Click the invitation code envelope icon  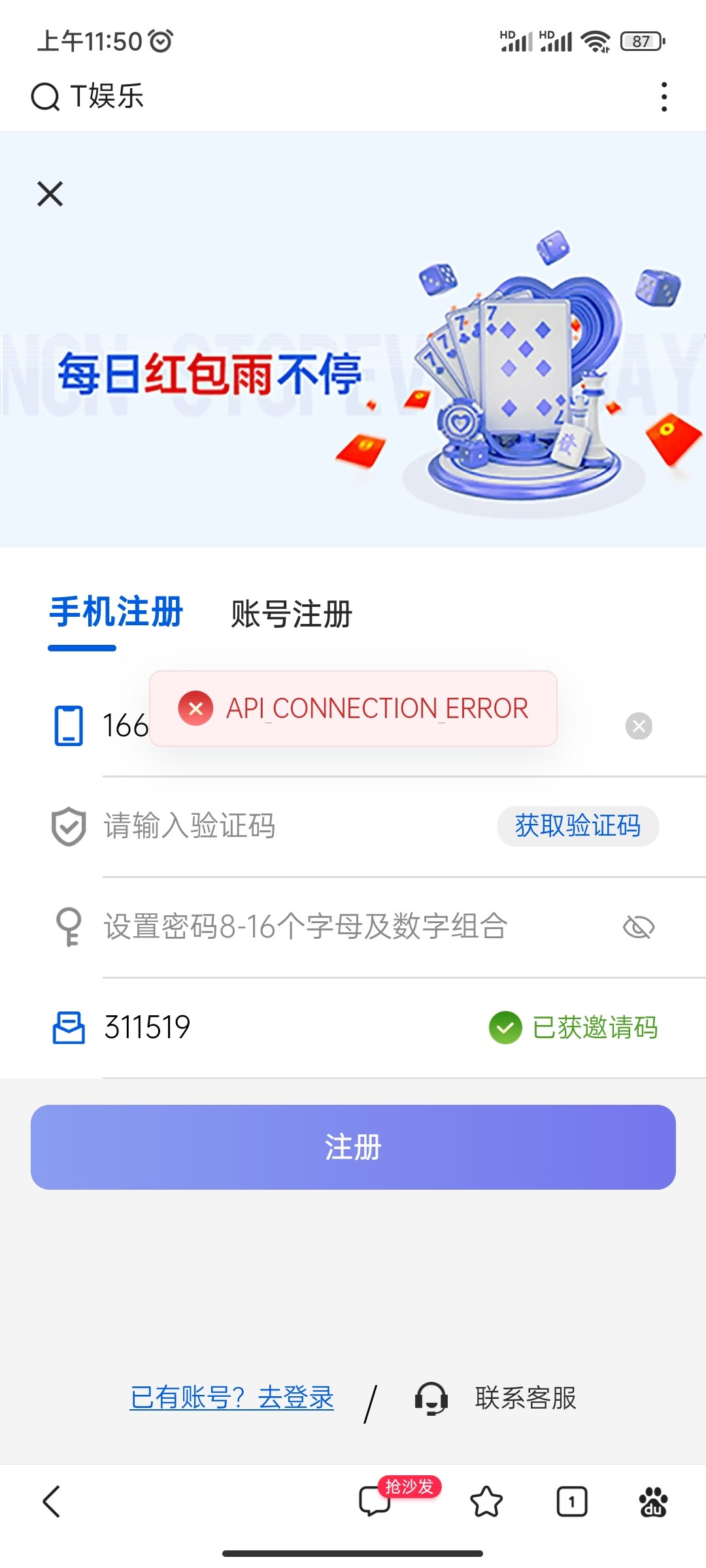[67, 1027]
